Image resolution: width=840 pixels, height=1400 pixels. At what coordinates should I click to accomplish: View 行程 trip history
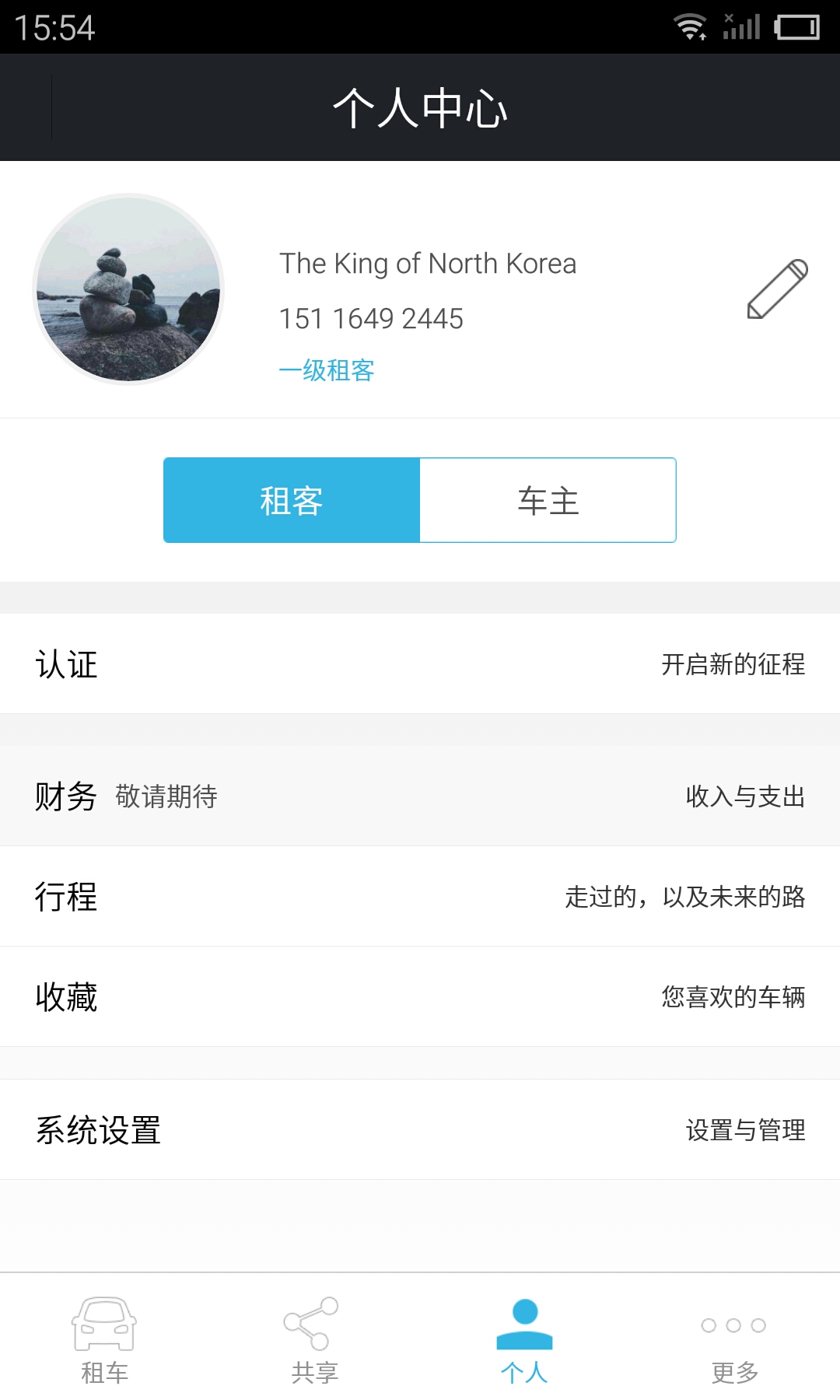[x=420, y=896]
